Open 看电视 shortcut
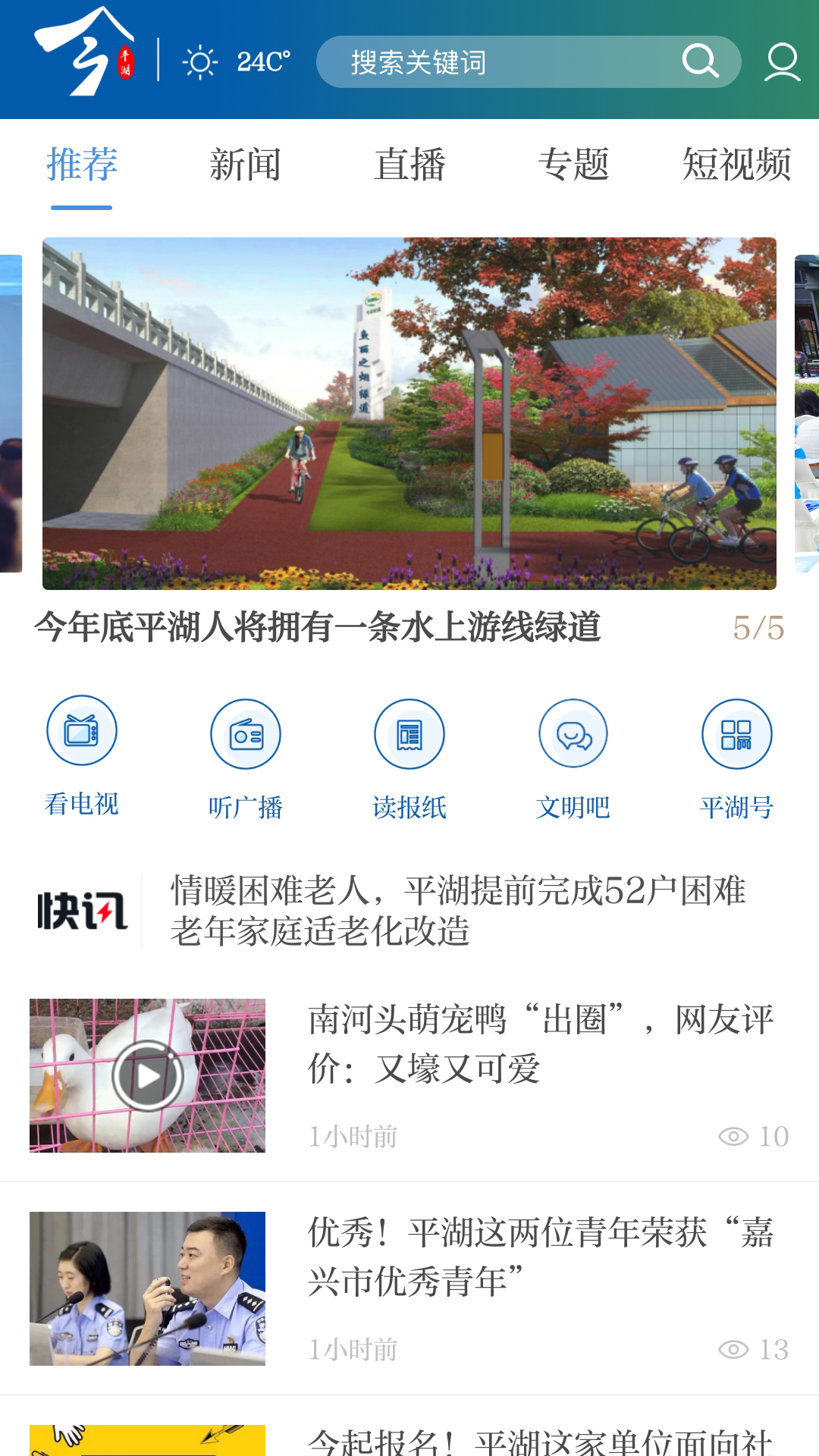Image resolution: width=819 pixels, height=1456 pixels. (x=82, y=755)
